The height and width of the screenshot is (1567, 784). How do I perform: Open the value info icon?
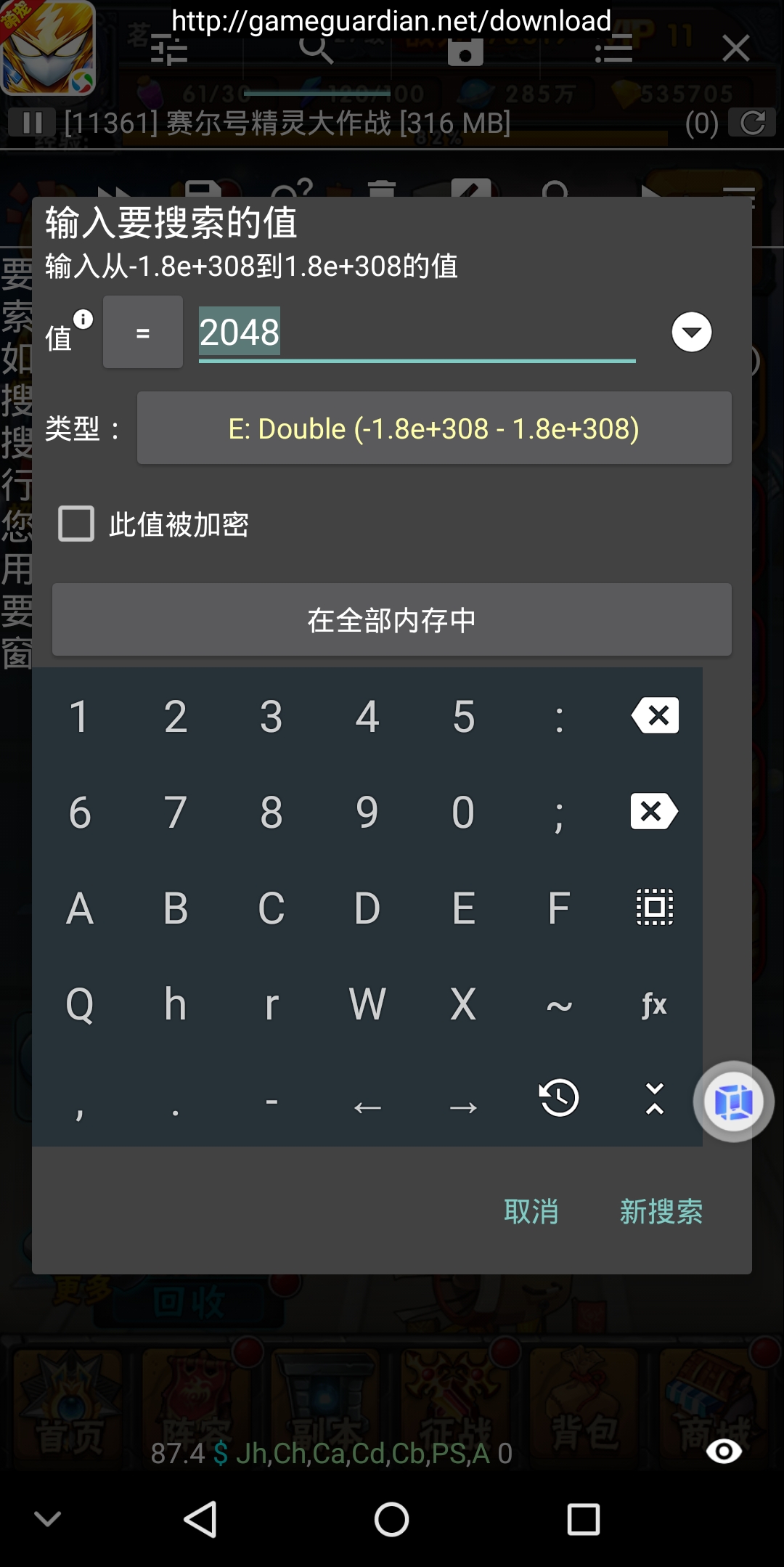tap(83, 319)
